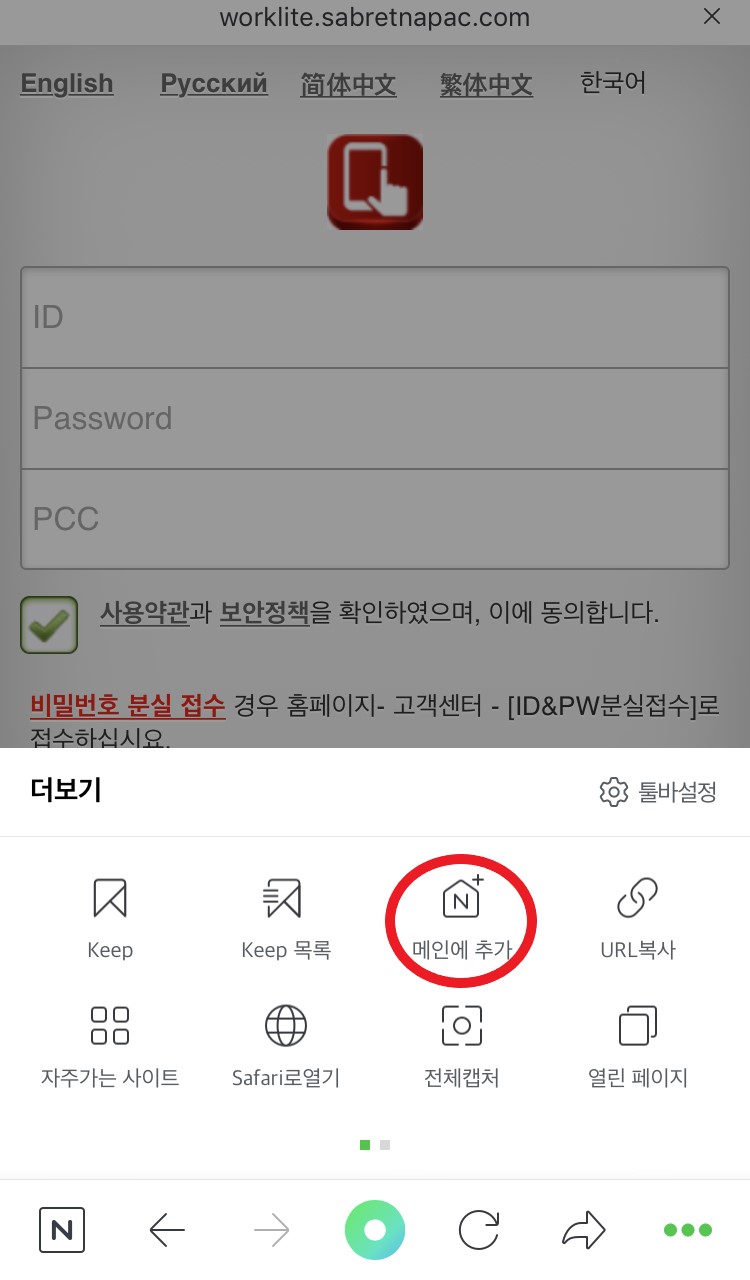The width and height of the screenshot is (750, 1280).
Task: Go to Naver home N button
Action: click(x=62, y=1230)
